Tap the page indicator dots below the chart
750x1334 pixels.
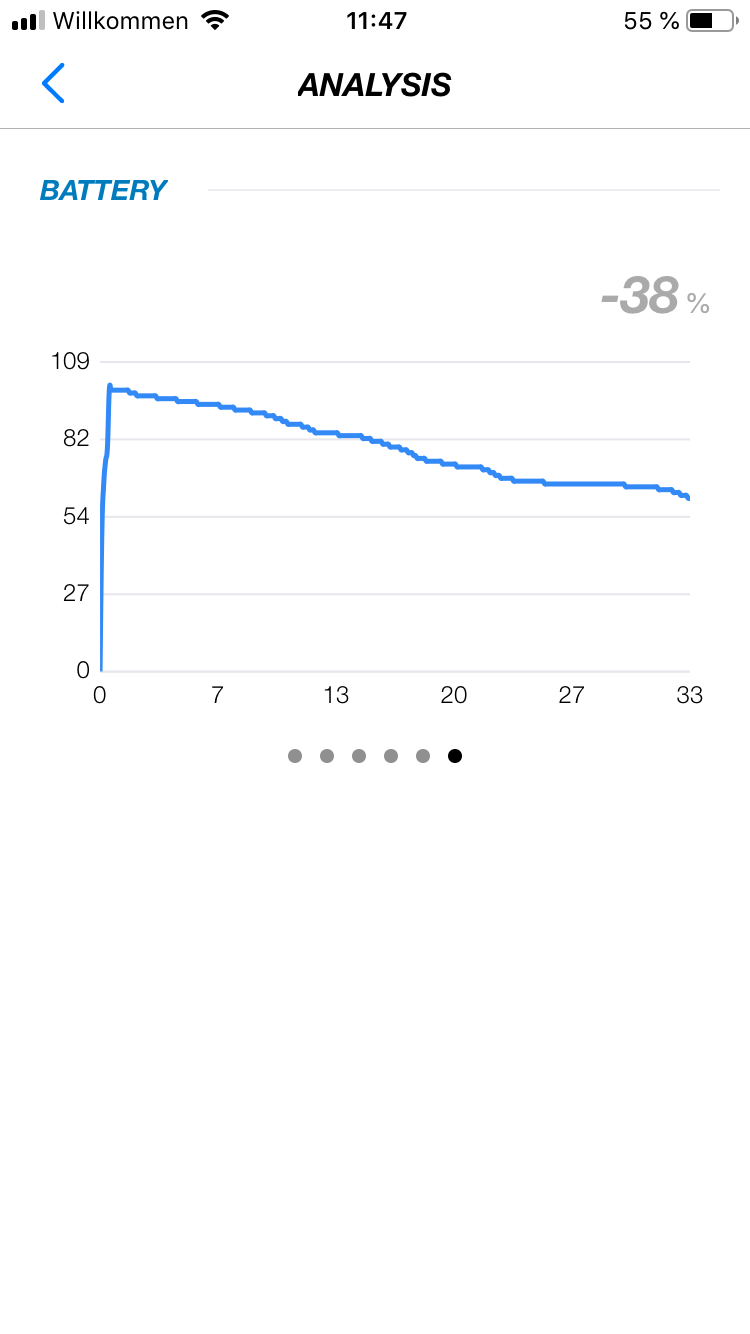pos(375,756)
